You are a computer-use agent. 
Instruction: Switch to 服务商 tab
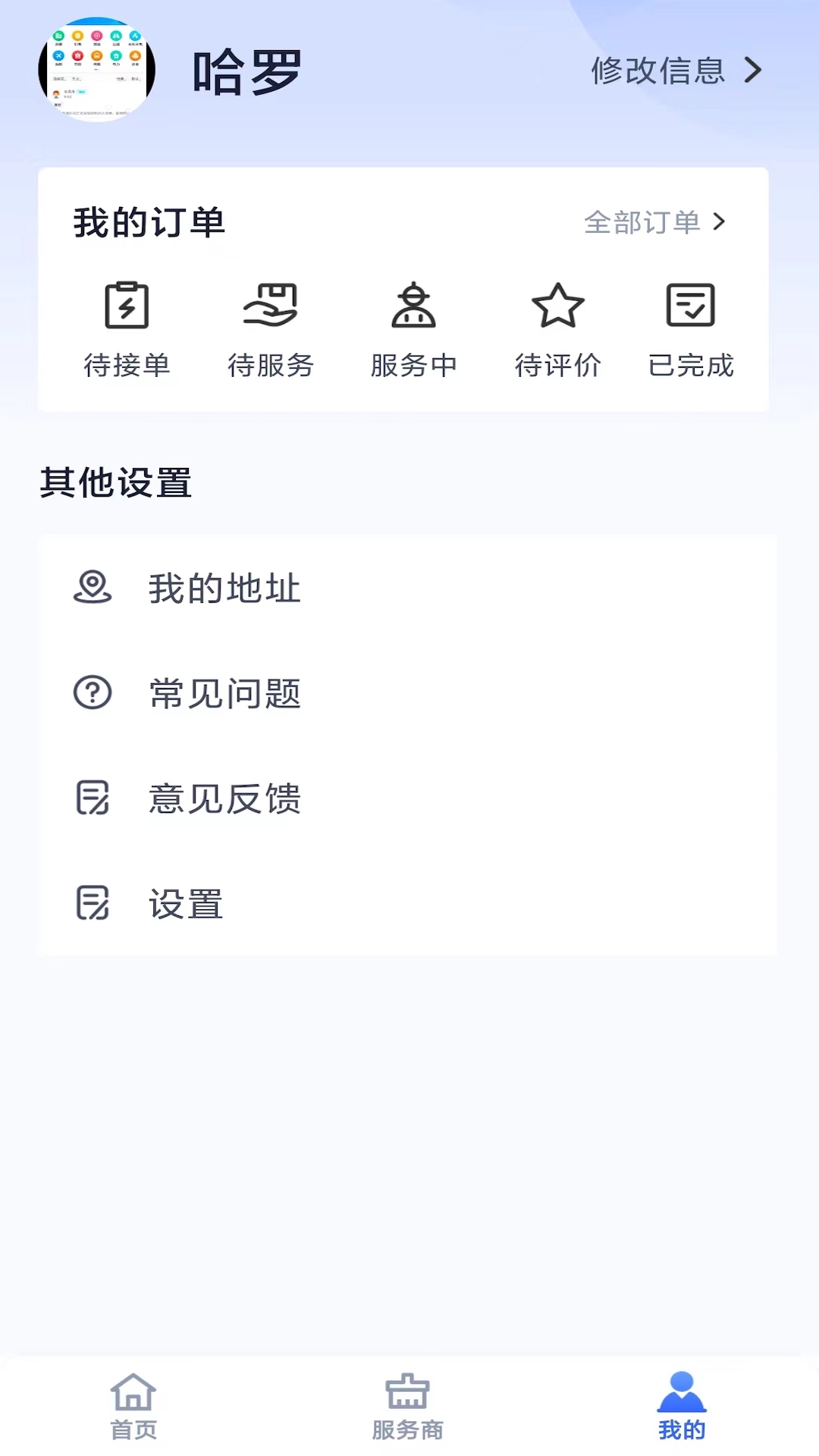point(408,1407)
